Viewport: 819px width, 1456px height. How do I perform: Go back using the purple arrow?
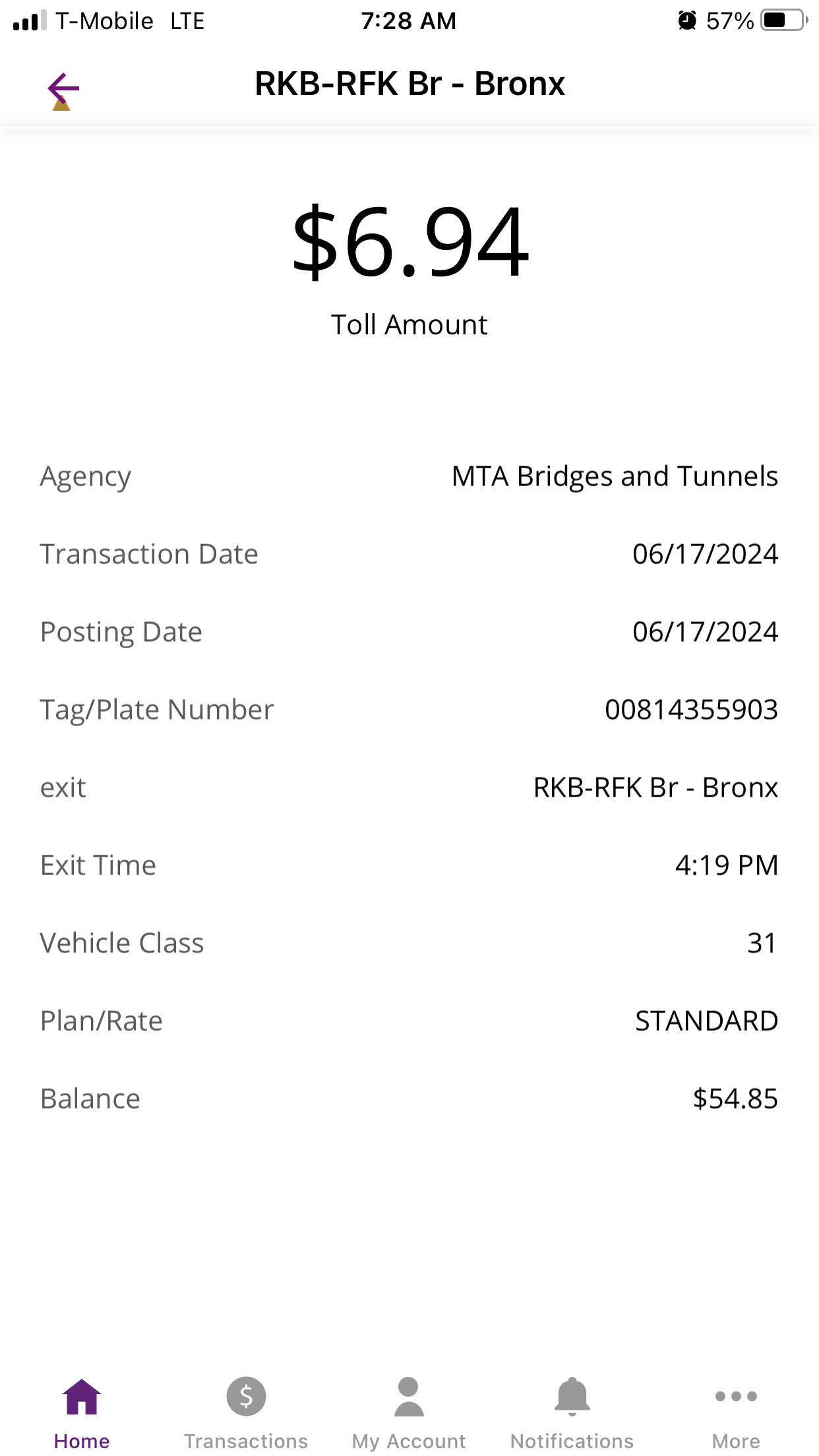pos(63,88)
